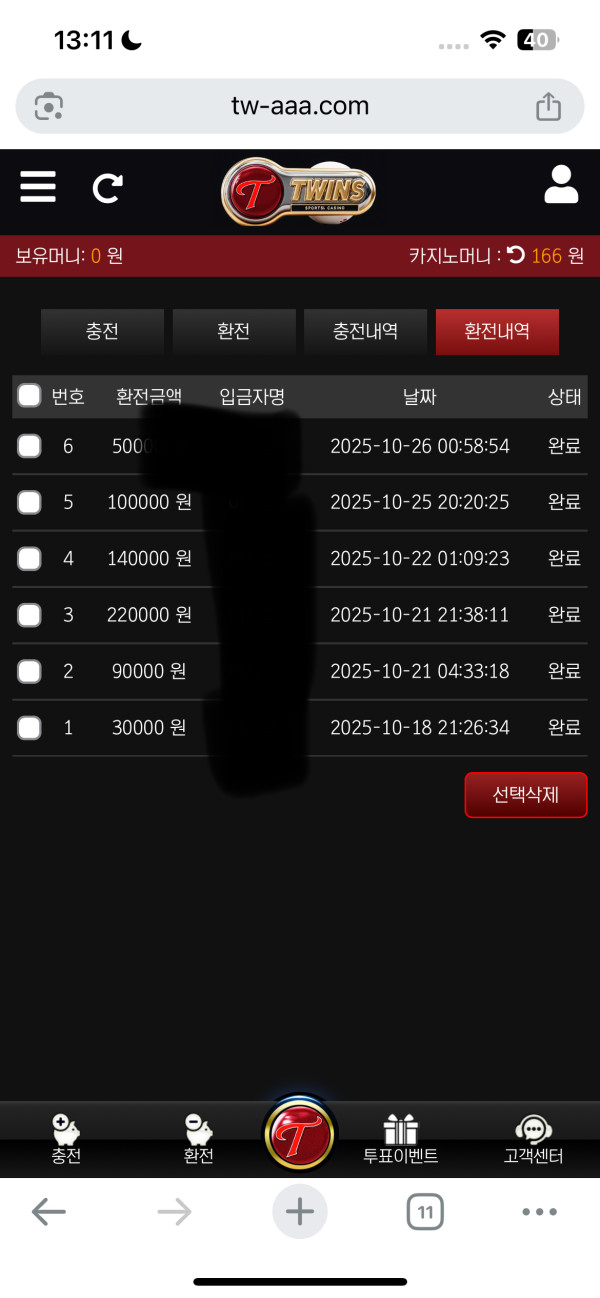Select the checkbox for 140000 원 row

pos(30,559)
